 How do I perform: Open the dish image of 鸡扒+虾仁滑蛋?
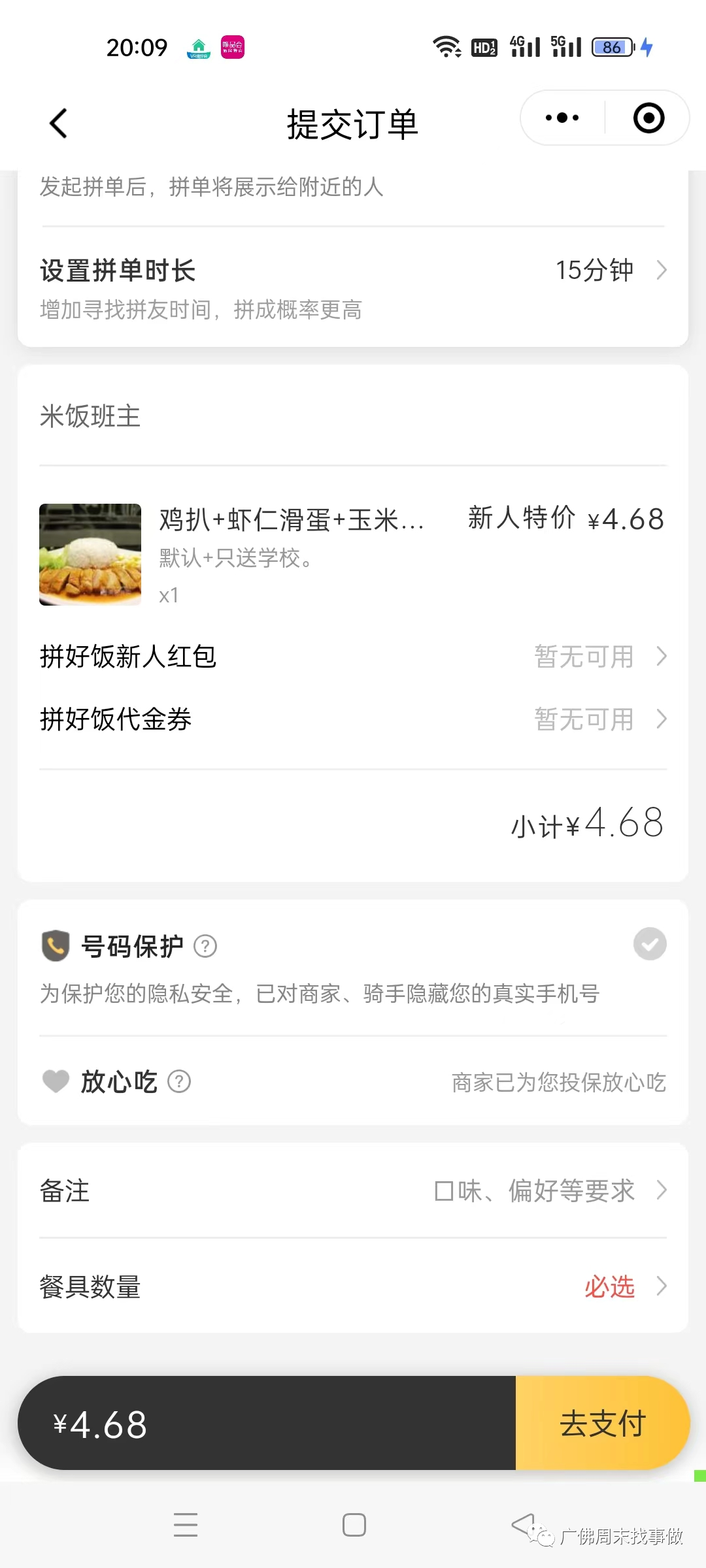90,555
